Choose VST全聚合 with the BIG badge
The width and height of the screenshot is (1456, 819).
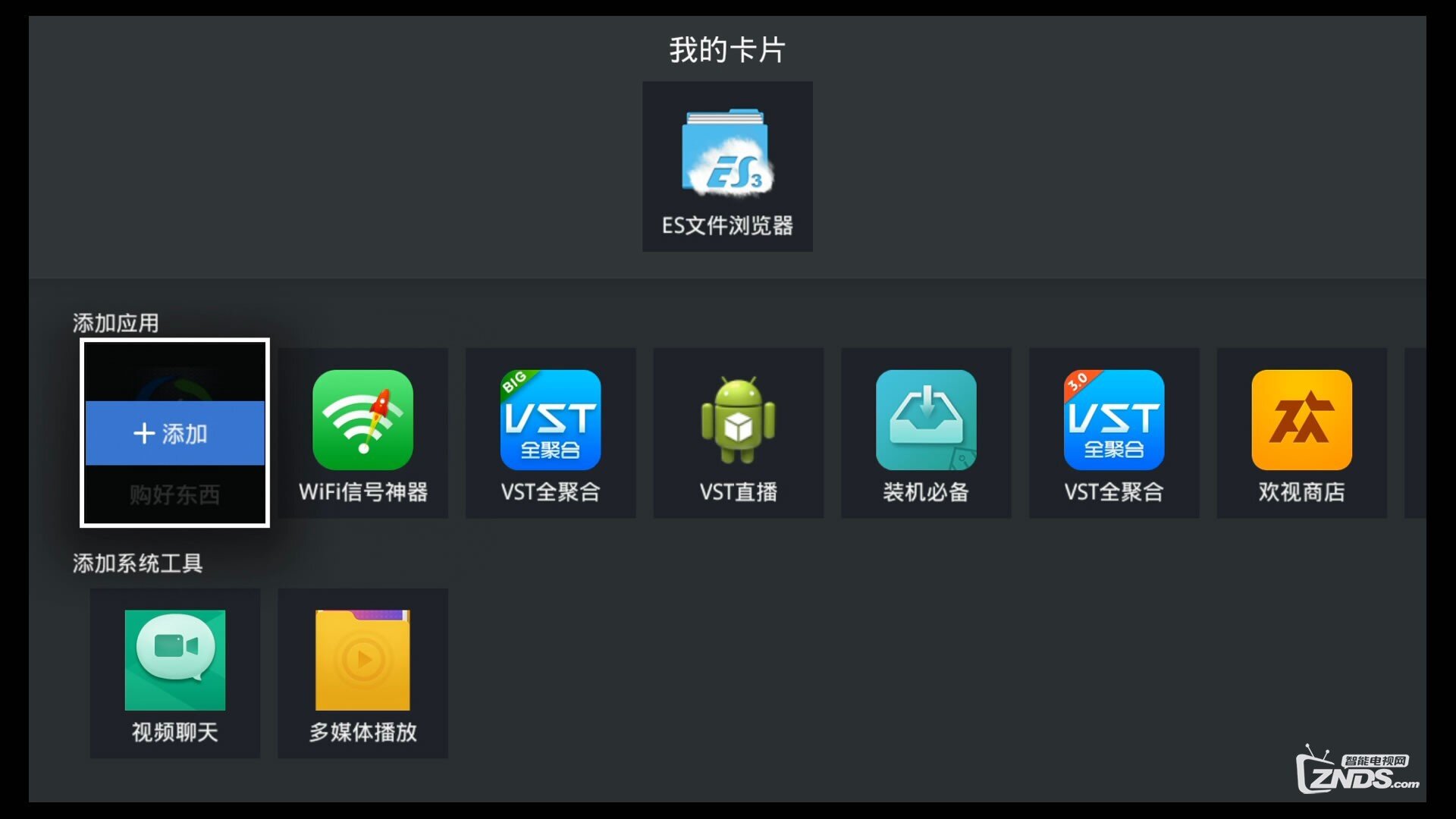pos(551,433)
